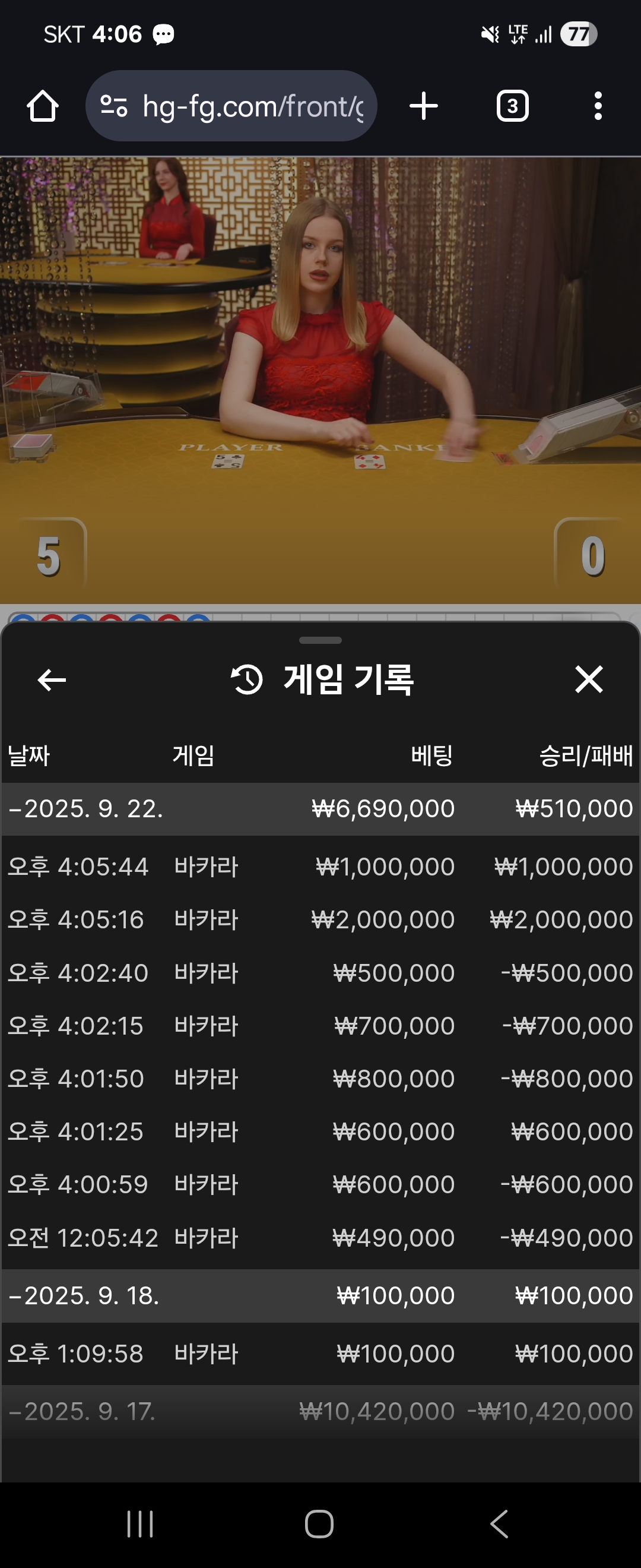The image size is (641, 1568).
Task: Open the 오후 4:05:16 baccarat round details
Action: [x=320, y=919]
